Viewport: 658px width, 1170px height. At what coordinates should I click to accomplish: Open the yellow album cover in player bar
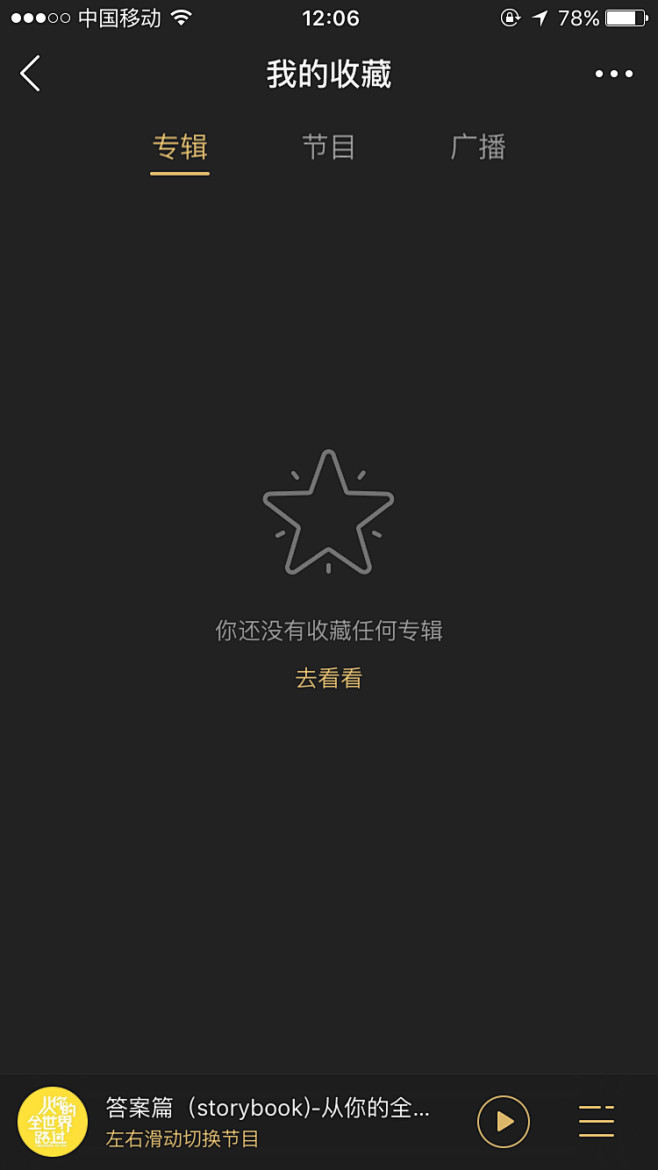(53, 1122)
